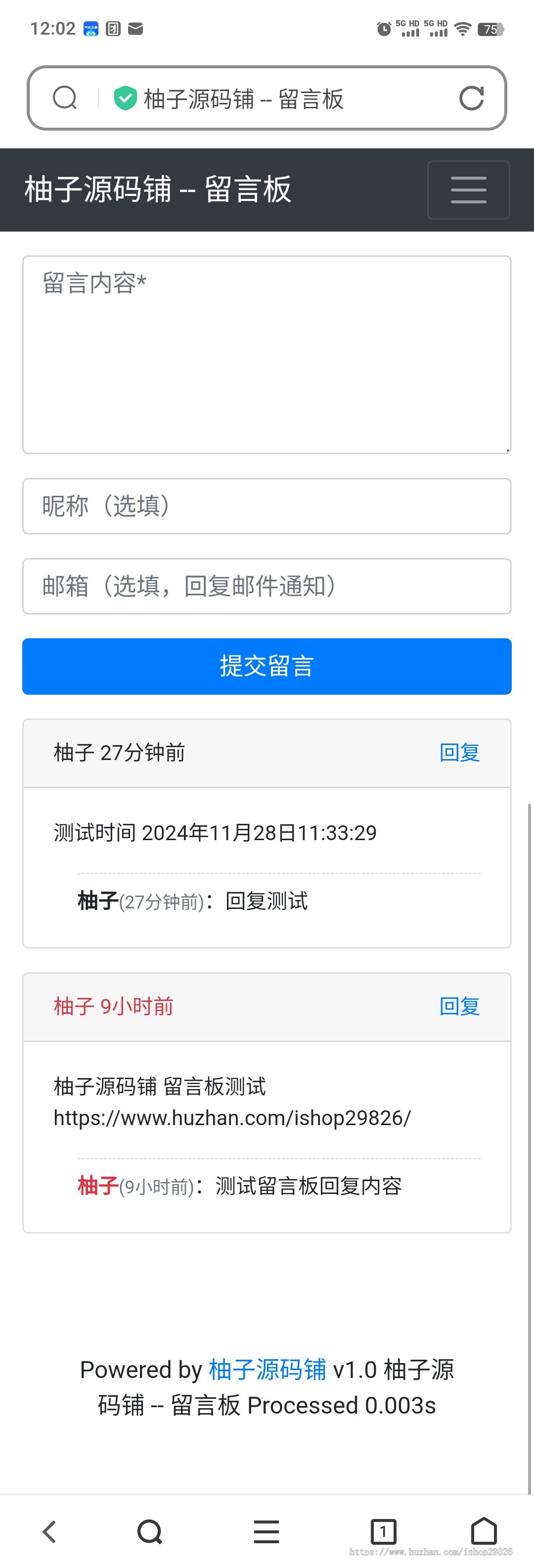Open the hamburger navigation menu

(468, 190)
